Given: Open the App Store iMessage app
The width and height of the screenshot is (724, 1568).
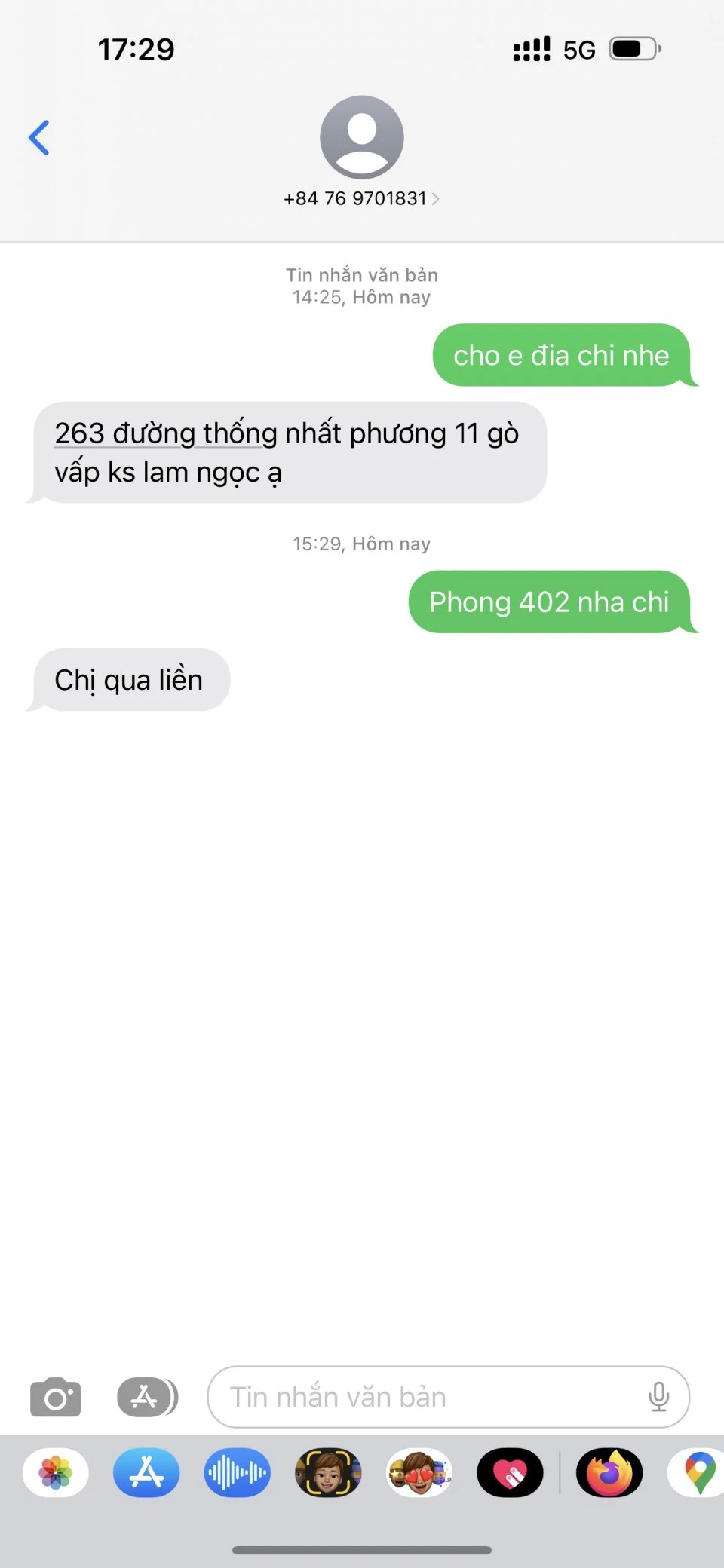Looking at the screenshot, I should (x=146, y=1473).
